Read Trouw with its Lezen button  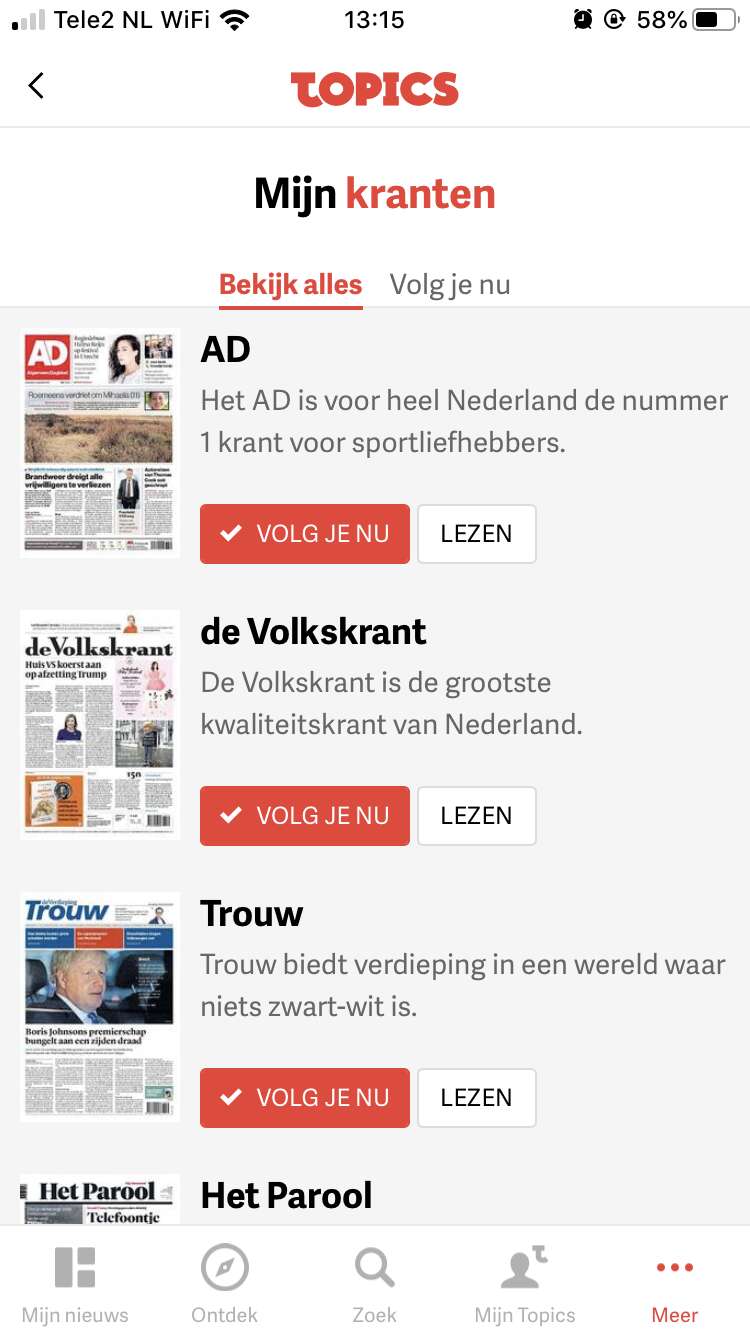tap(476, 1098)
